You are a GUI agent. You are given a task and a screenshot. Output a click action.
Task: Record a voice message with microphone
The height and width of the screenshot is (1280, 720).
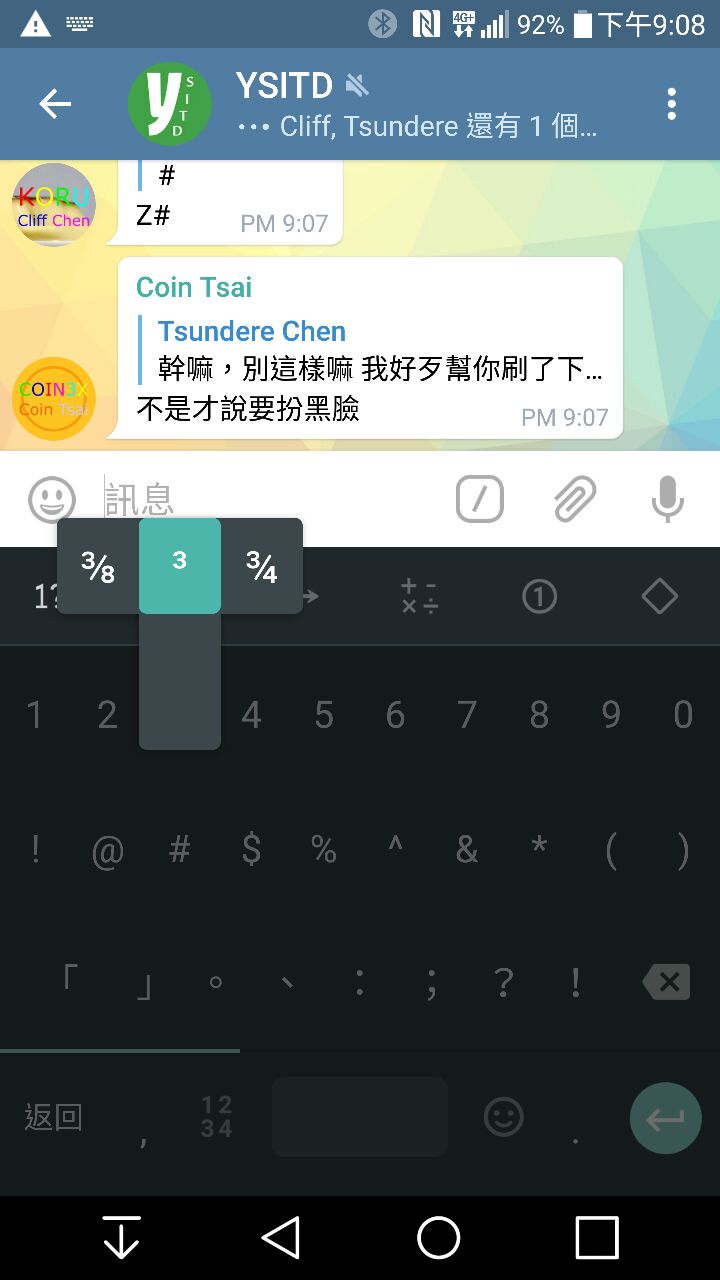667,499
